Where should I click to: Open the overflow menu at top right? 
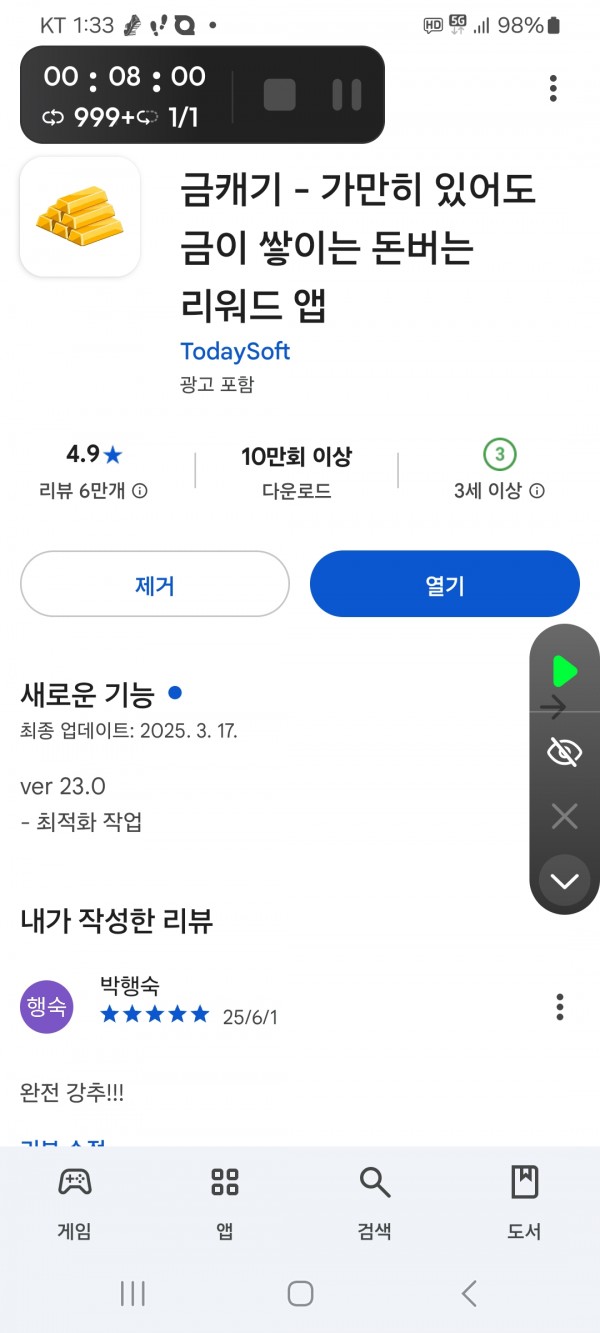(x=553, y=88)
